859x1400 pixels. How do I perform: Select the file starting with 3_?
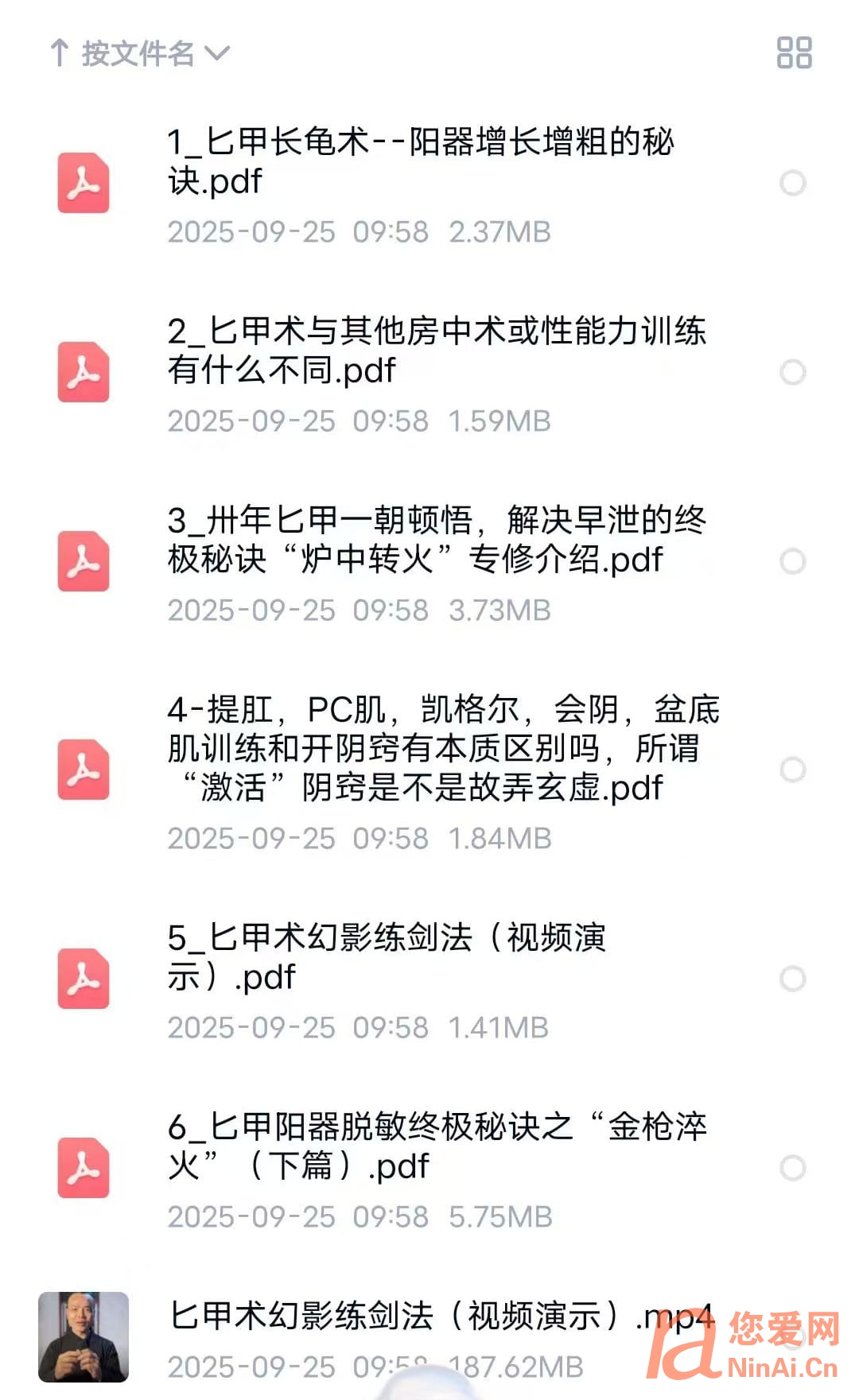pos(792,561)
